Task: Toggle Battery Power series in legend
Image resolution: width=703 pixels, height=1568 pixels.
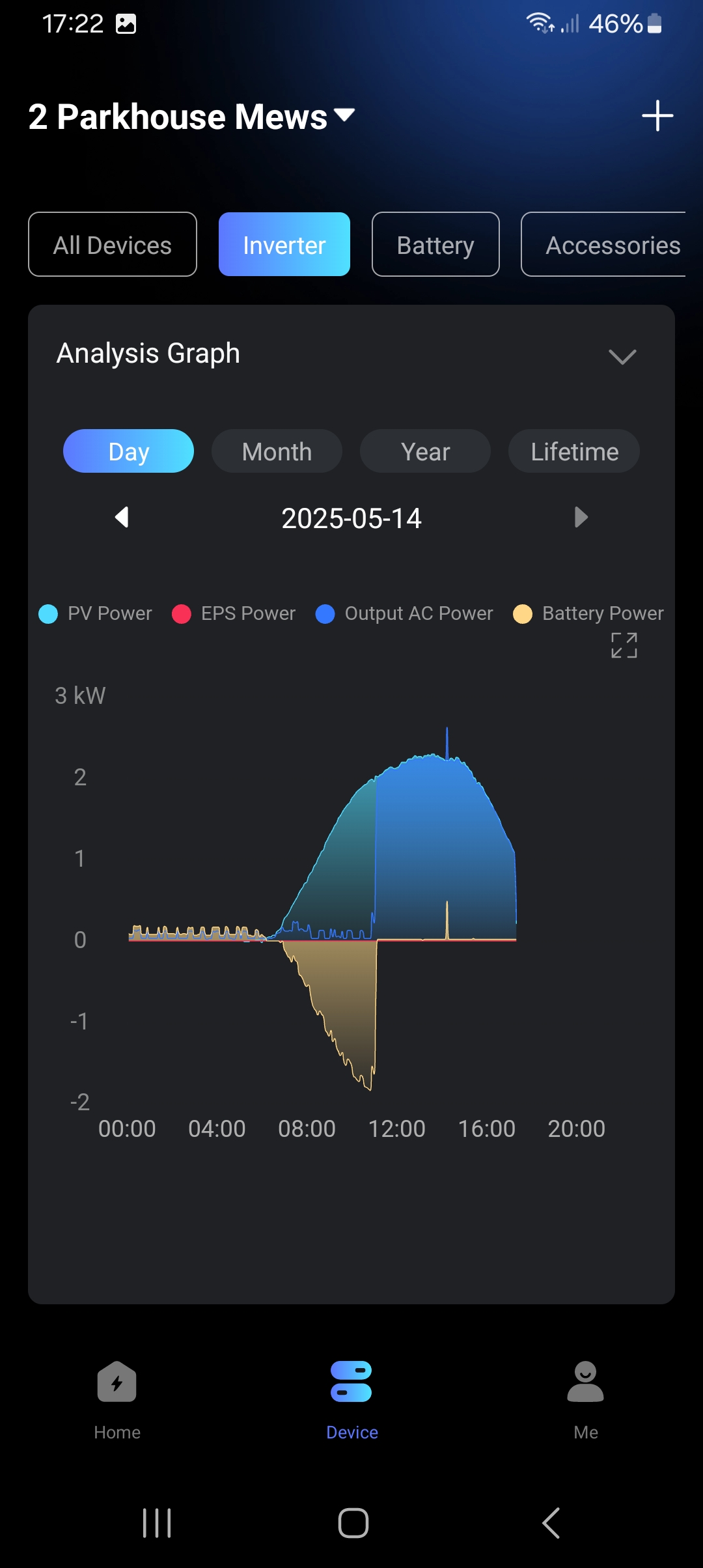Action: (x=588, y=613)
